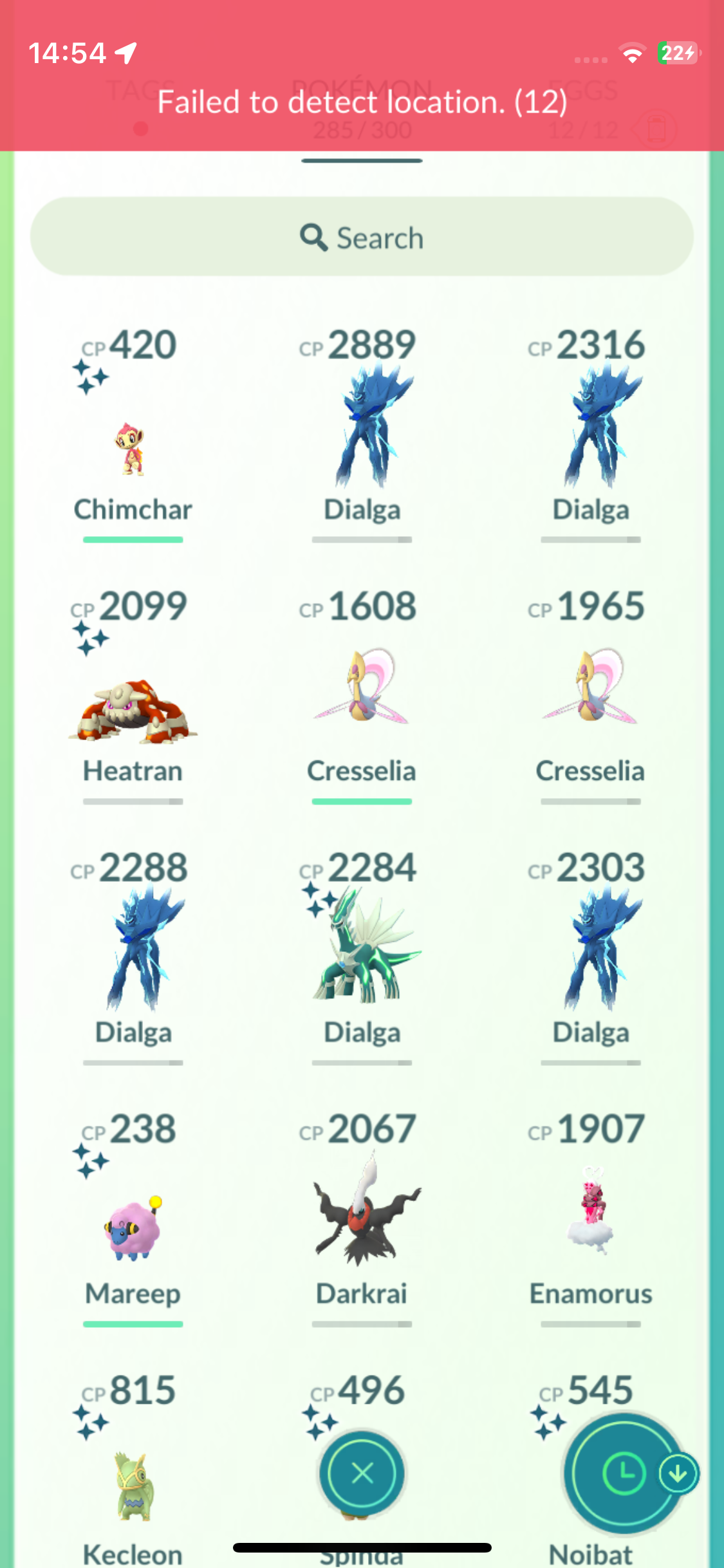
Task: Open the Cresselia with CP 1608
Action: click(x=362, y=689)
